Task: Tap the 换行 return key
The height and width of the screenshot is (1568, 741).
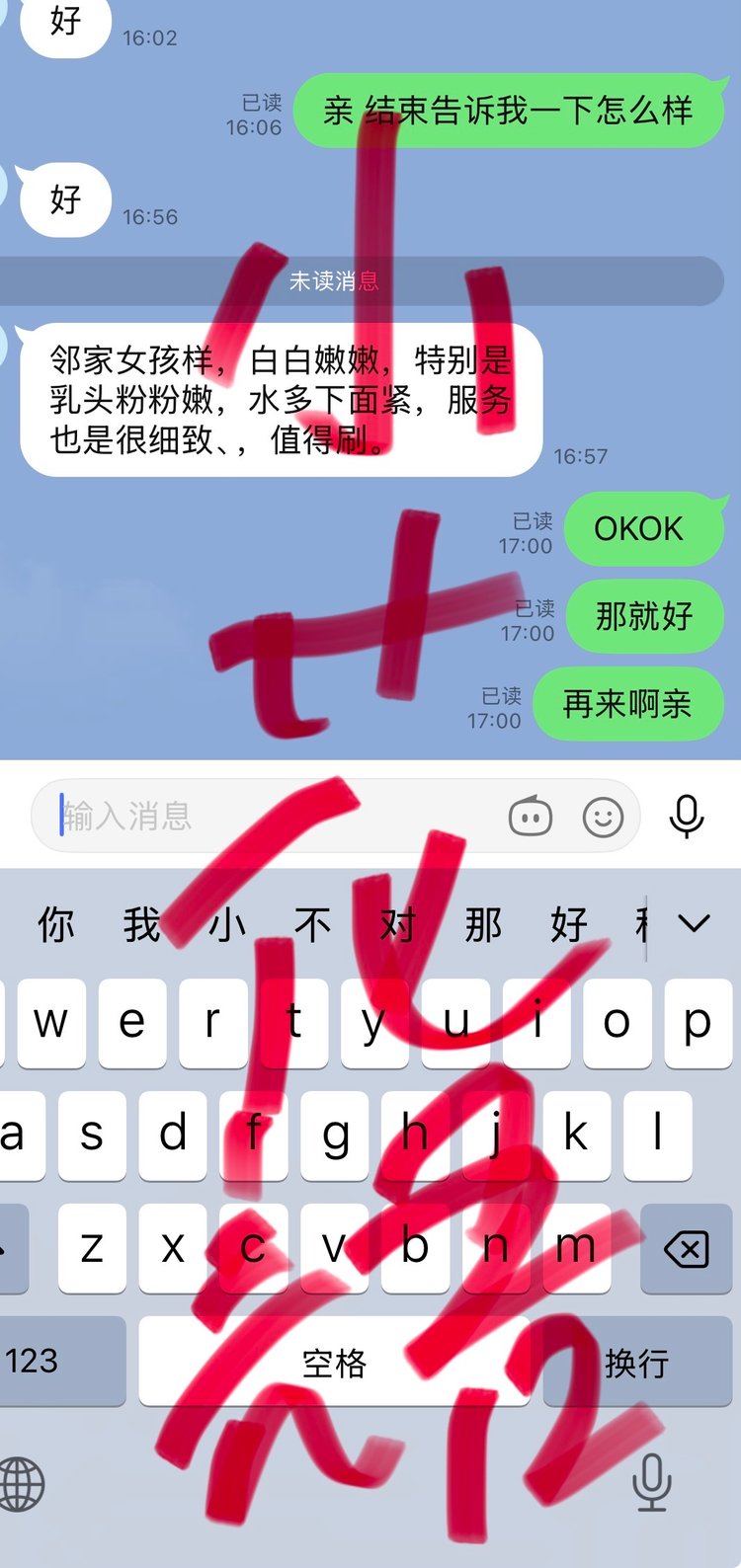Action: pyautogui.click(x=637, y=1363)
